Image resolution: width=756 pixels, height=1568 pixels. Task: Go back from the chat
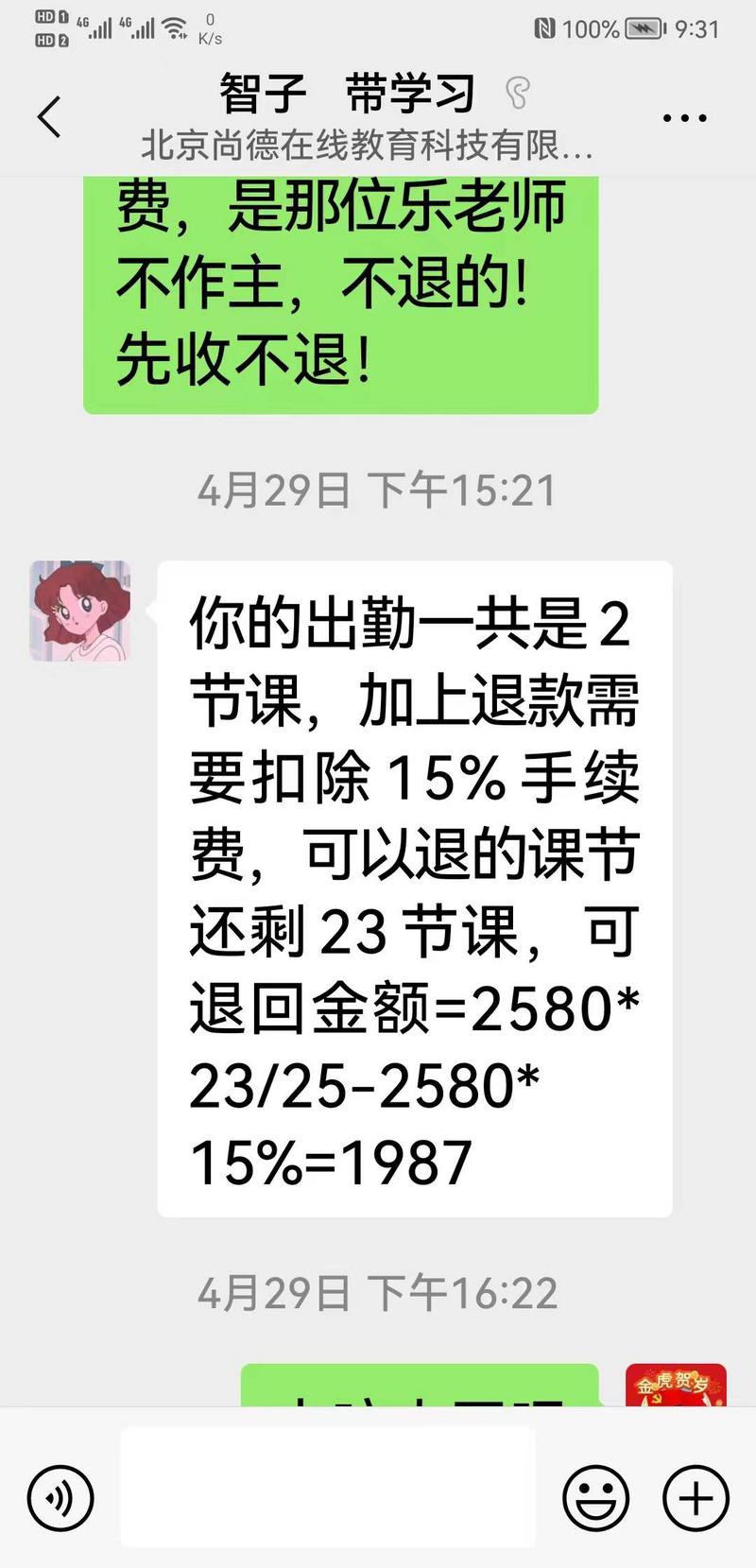49,117
